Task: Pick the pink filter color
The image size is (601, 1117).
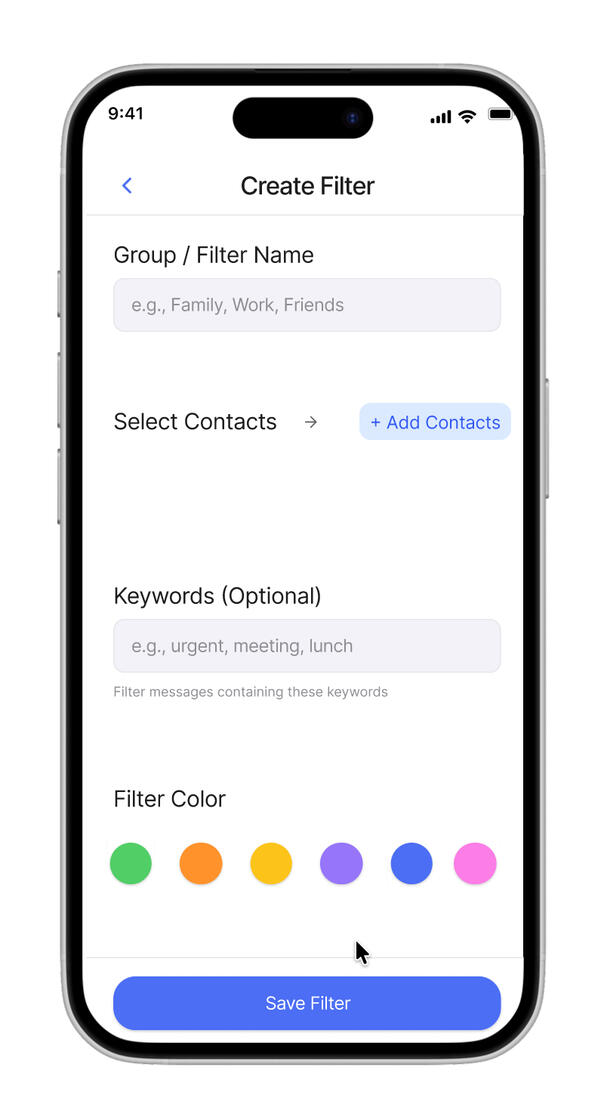Action: (475, 863)
